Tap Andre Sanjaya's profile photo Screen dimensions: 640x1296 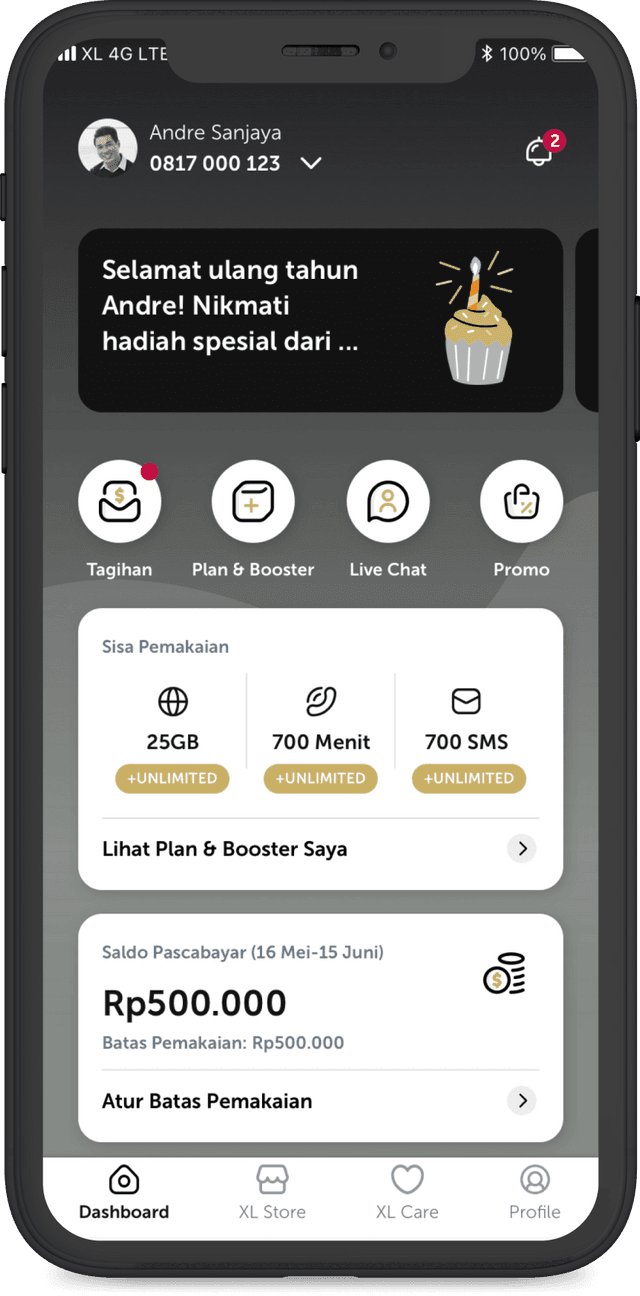point(108,148)
